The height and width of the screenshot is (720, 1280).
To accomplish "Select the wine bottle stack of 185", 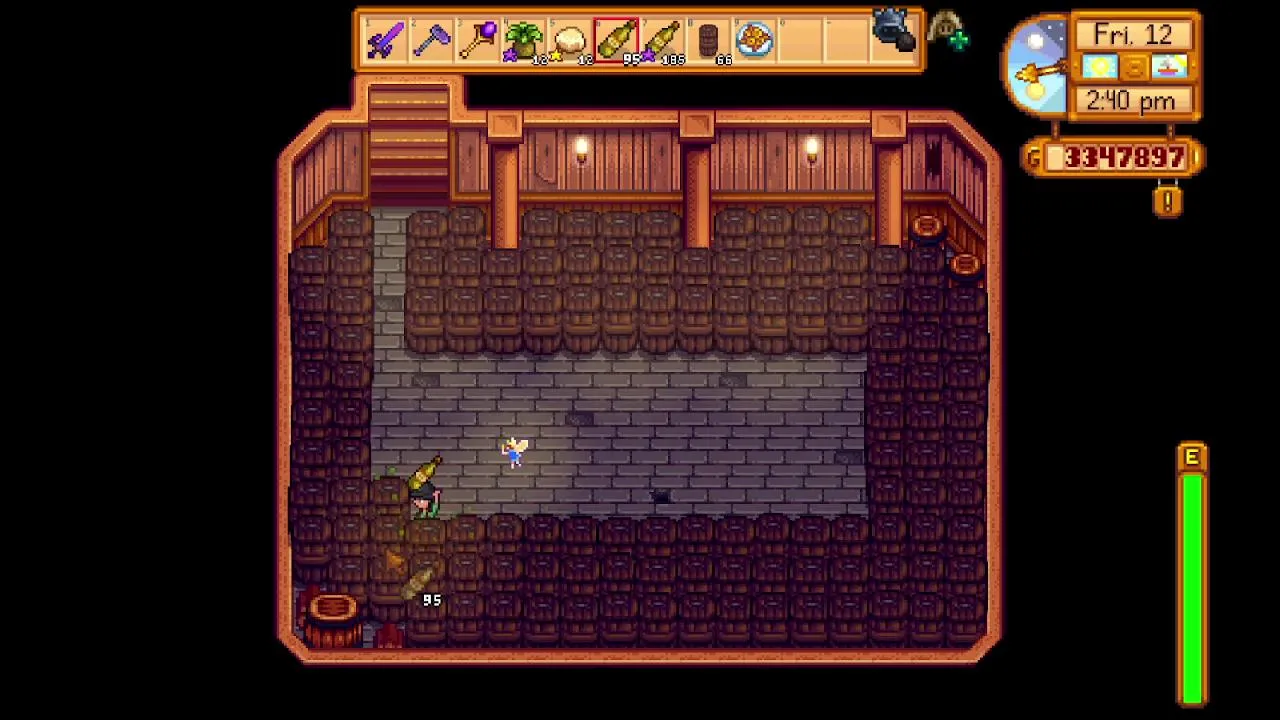I will (x=662, y=41).
